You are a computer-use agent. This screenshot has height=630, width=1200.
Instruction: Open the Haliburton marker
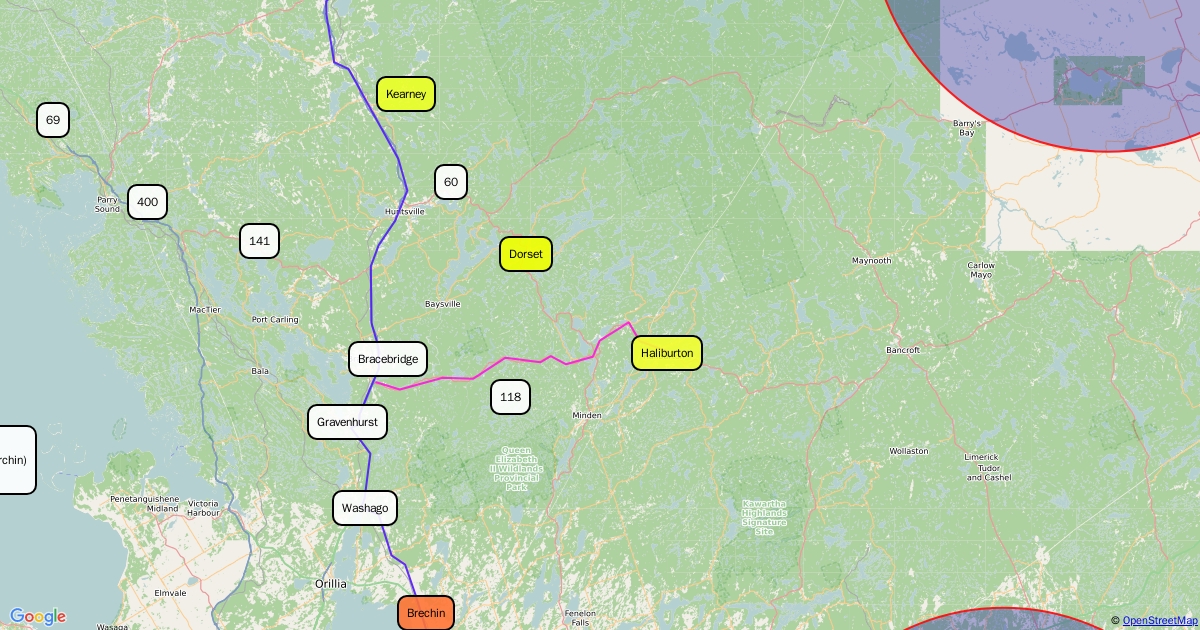click(667, 353)
